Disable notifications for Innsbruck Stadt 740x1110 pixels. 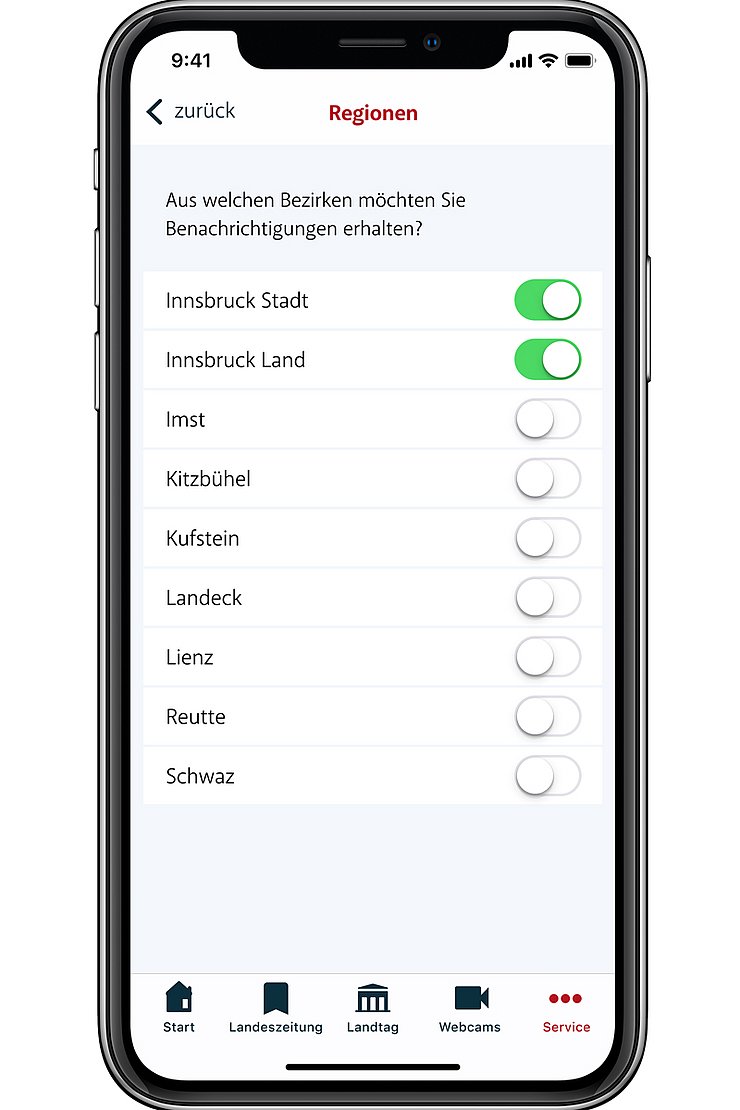547,299
